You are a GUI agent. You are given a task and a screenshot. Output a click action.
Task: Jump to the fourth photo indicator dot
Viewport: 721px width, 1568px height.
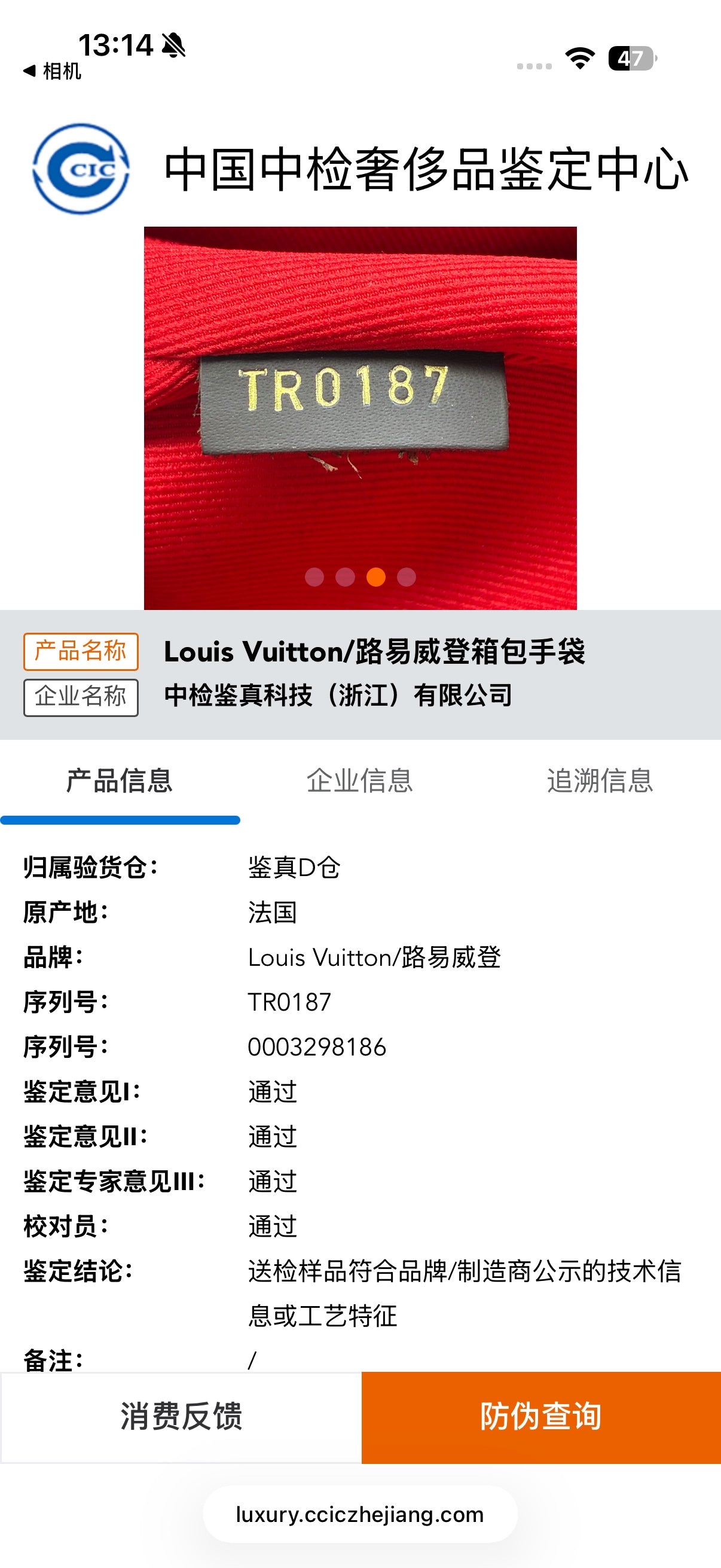(x=407, y=576)
